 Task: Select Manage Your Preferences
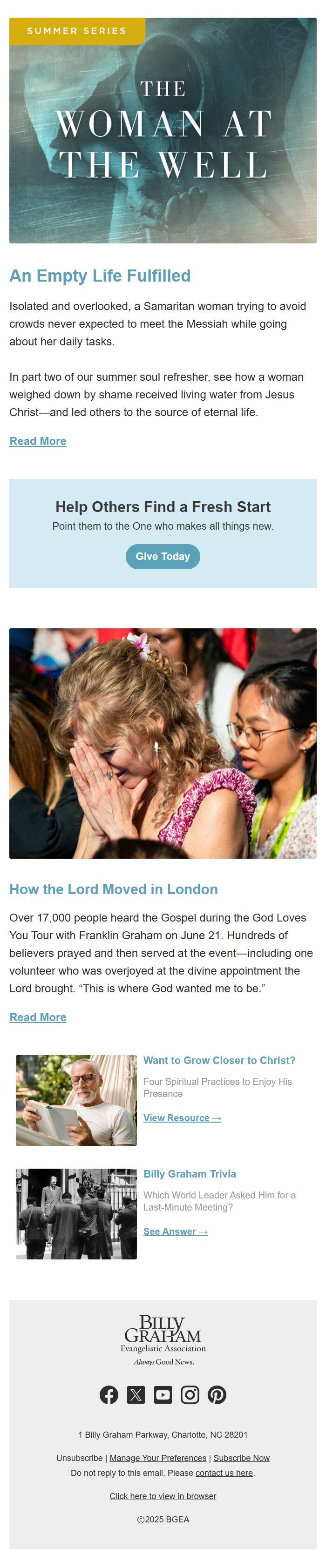click(x=158, y=1458)
